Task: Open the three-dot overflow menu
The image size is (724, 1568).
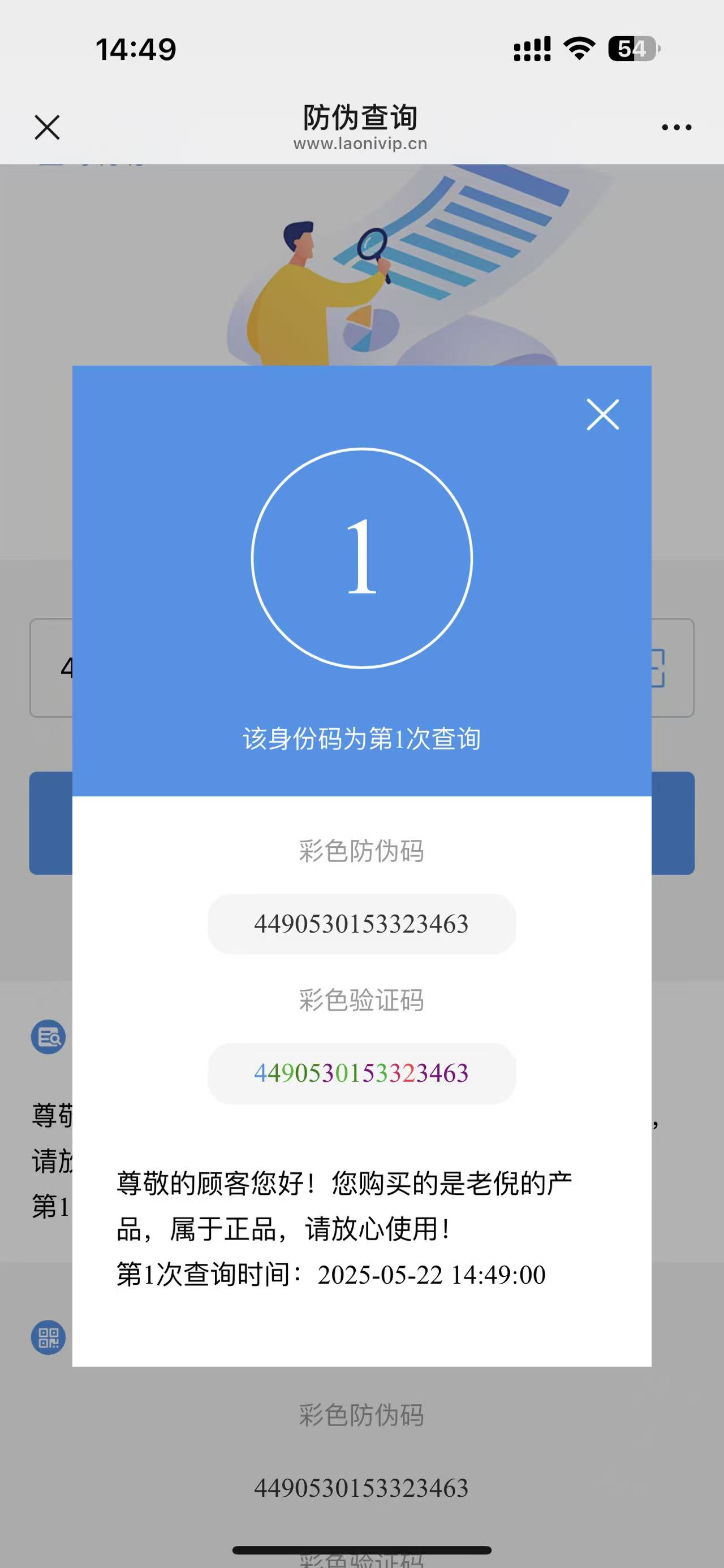Action: [x=676, y=127]
